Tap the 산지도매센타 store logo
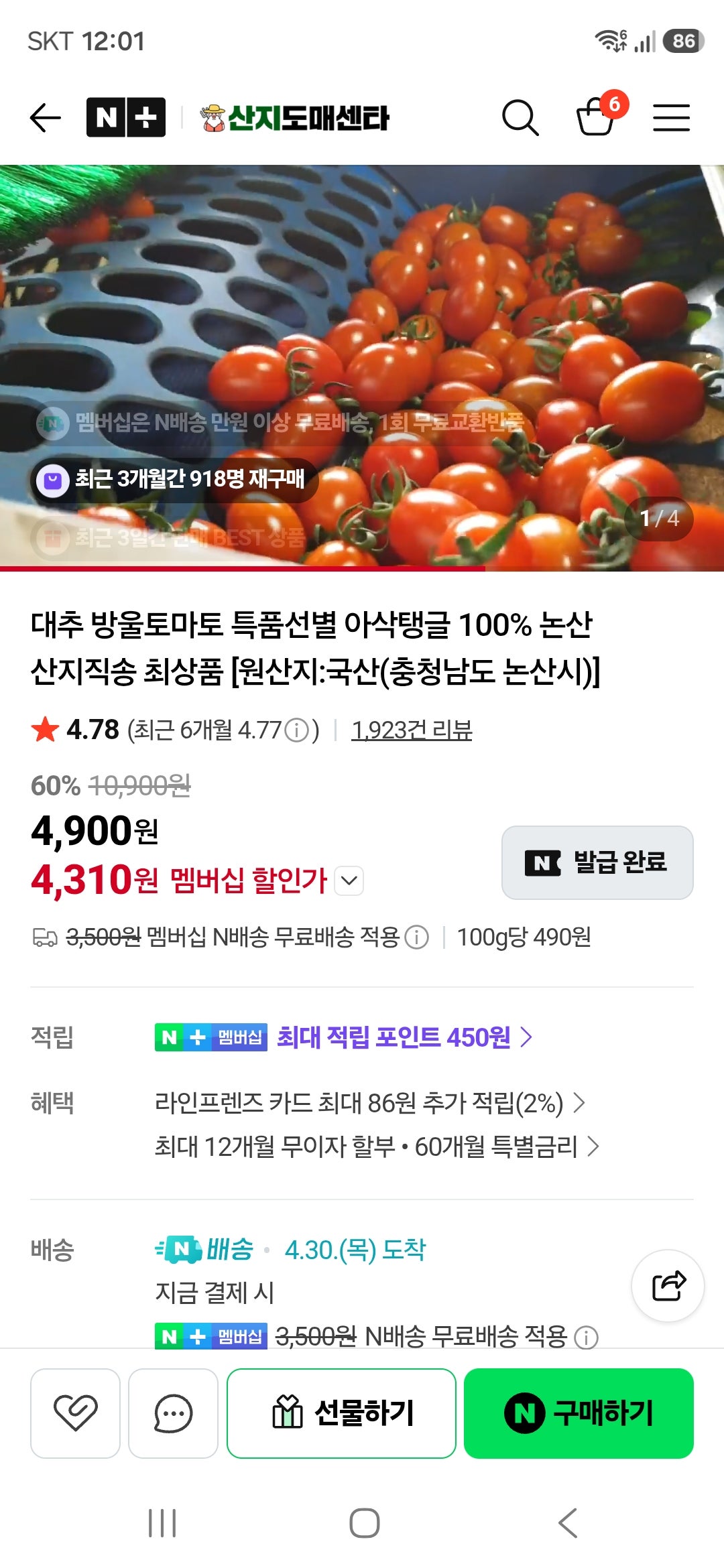This screenshot has width=724, height=1568. point(295,116)
